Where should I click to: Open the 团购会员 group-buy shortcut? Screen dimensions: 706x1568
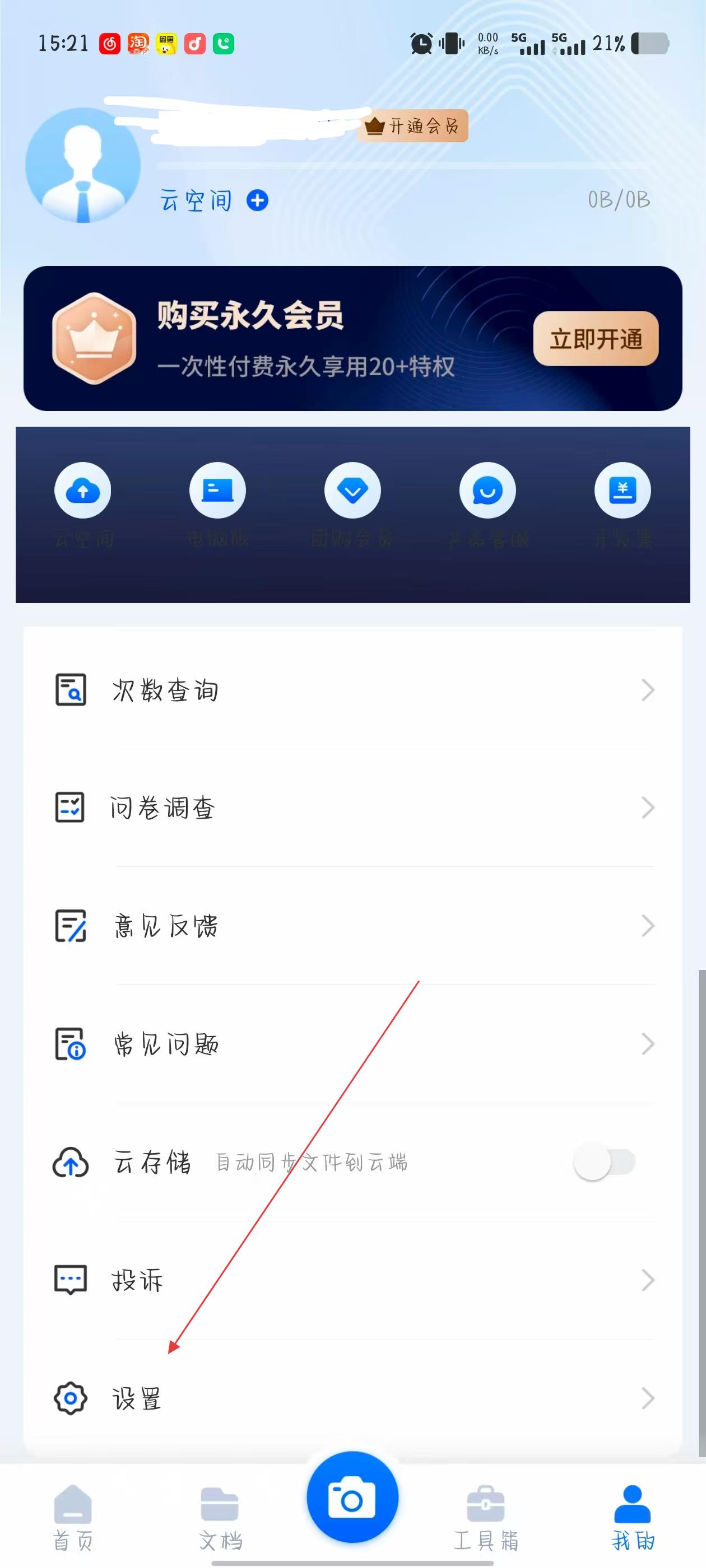[x=352, y=491]
